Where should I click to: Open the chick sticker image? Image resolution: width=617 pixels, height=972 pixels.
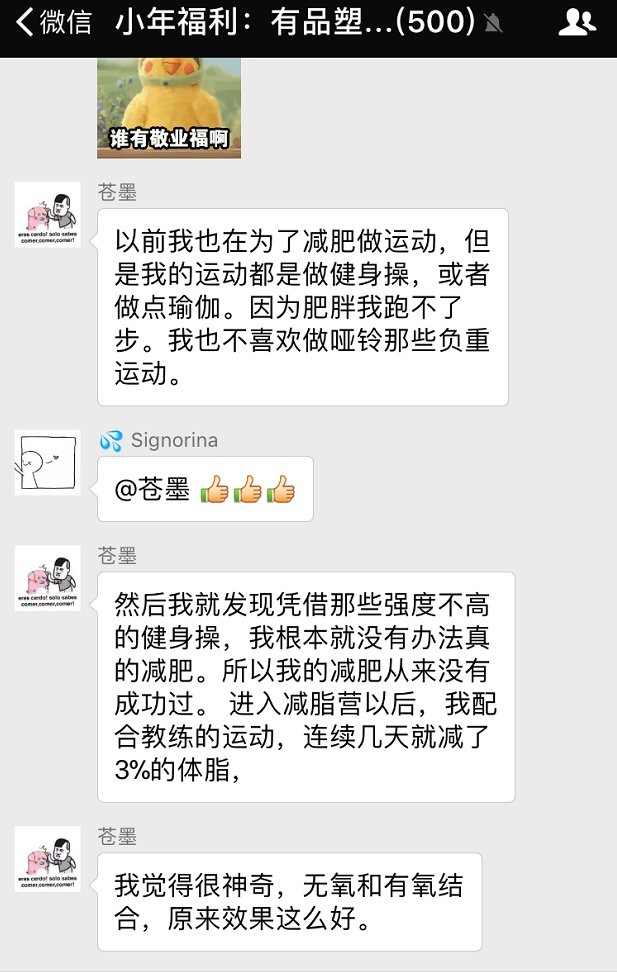coord(169,108)
